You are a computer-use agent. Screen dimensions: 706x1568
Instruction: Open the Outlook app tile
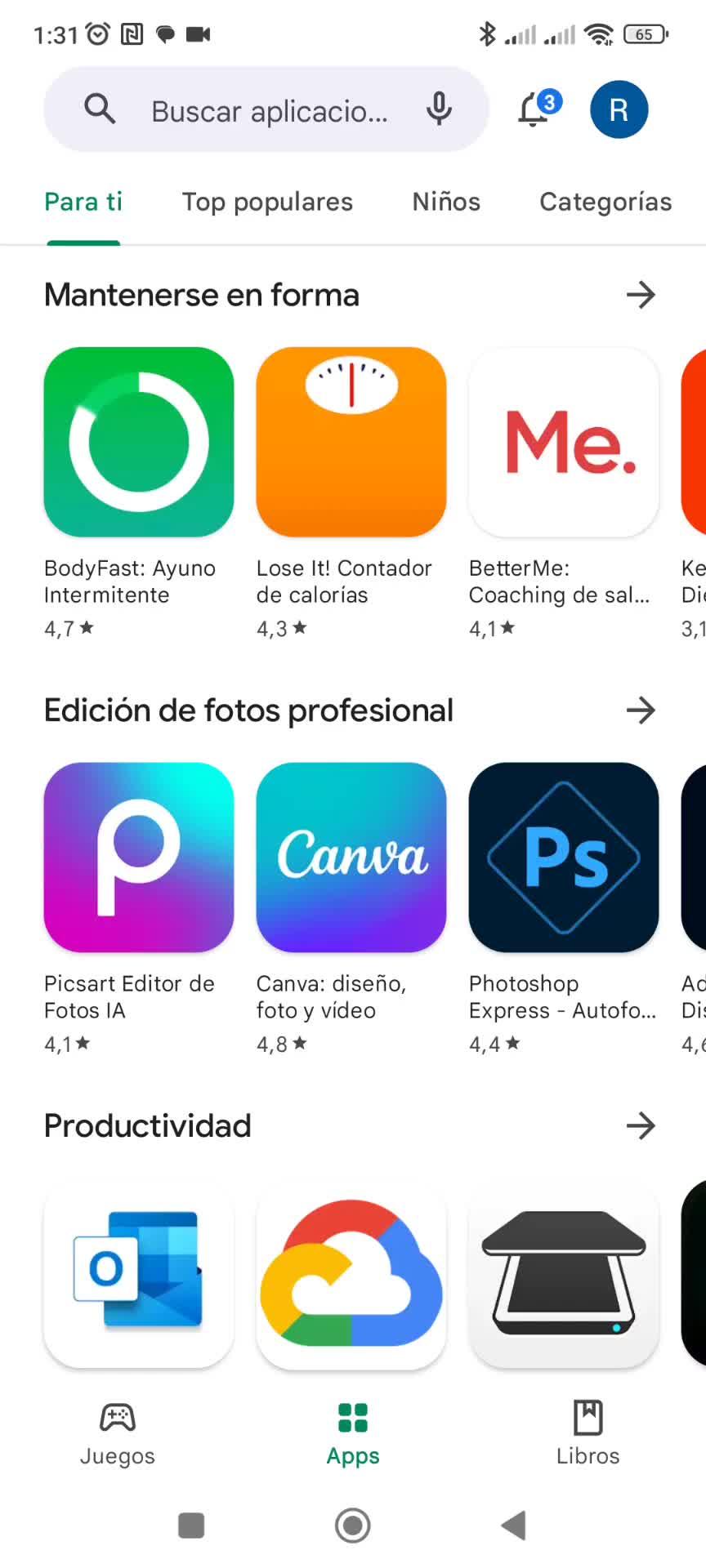(139, 1274)
